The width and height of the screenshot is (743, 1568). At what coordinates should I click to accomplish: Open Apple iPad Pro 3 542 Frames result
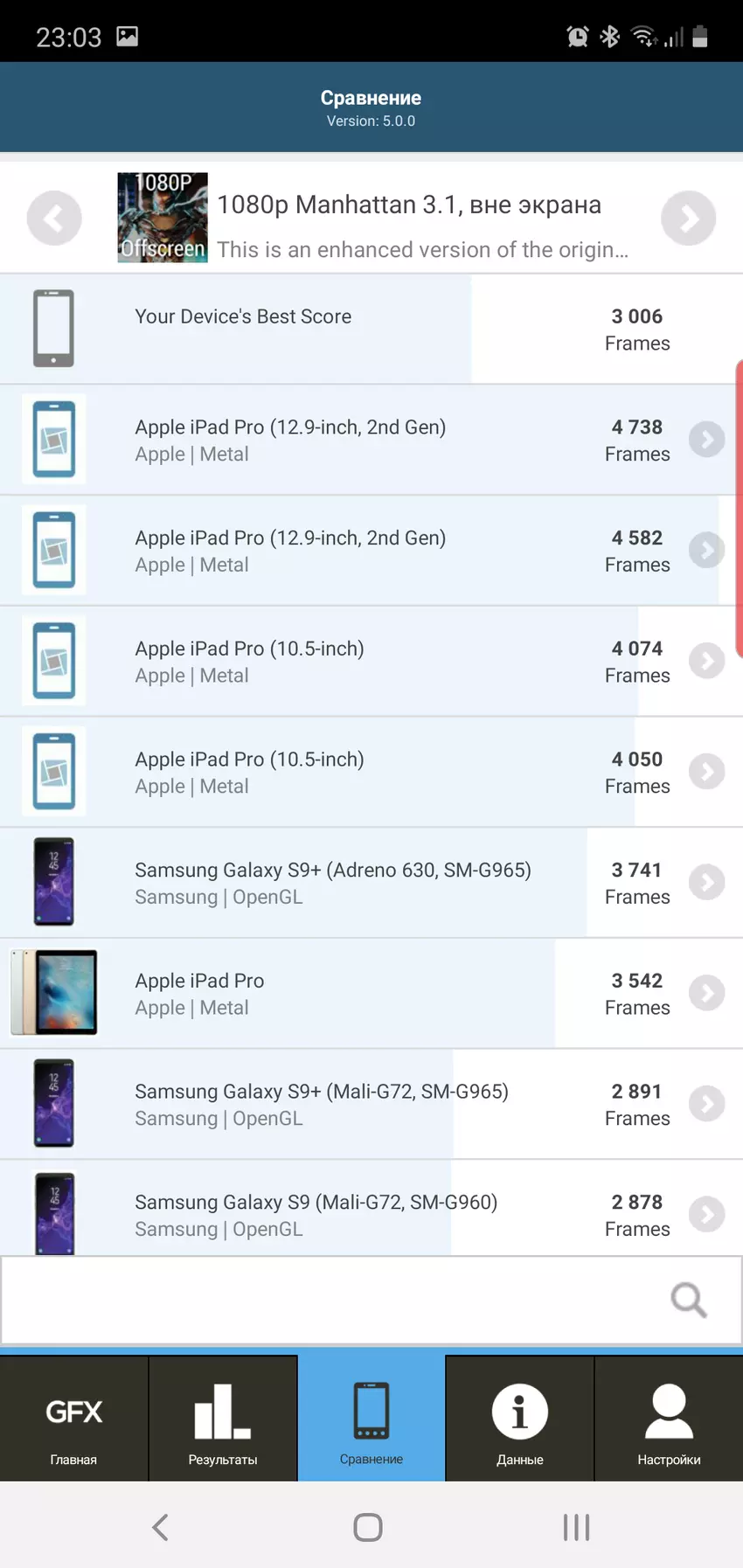[705, 994]
